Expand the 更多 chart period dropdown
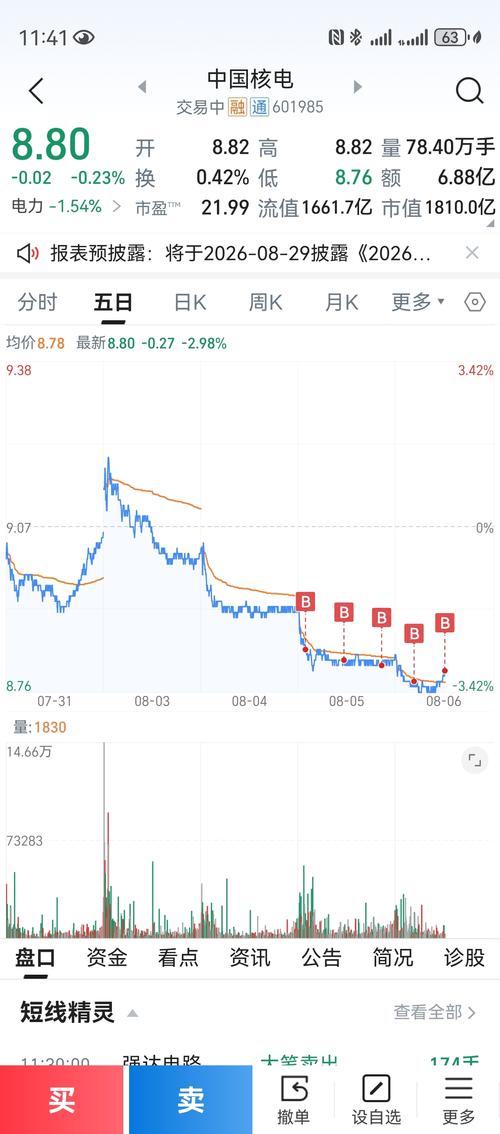Screen dimensions: 500x1134 418,302
